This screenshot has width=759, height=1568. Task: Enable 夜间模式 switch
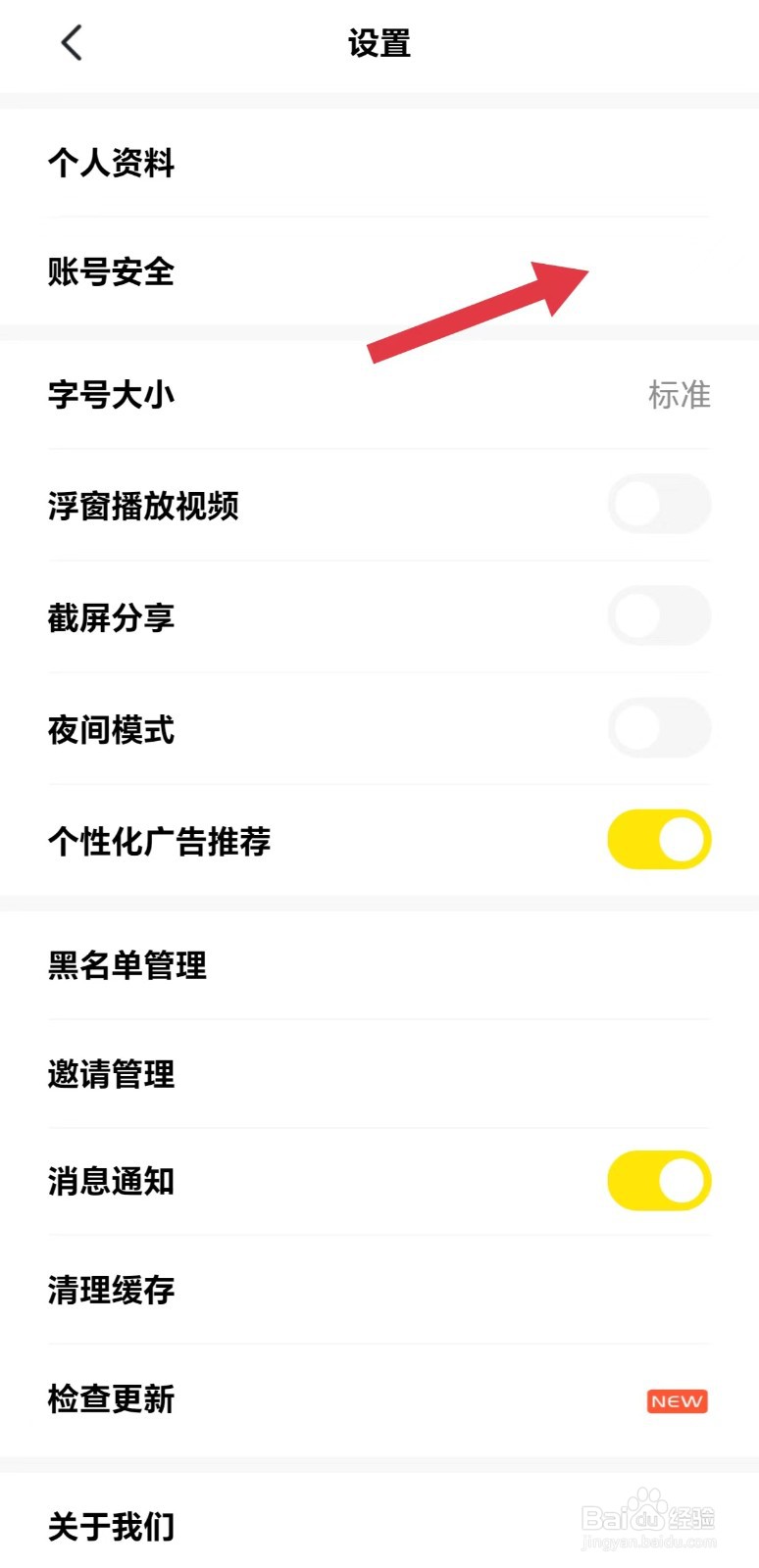pos(659,729)
